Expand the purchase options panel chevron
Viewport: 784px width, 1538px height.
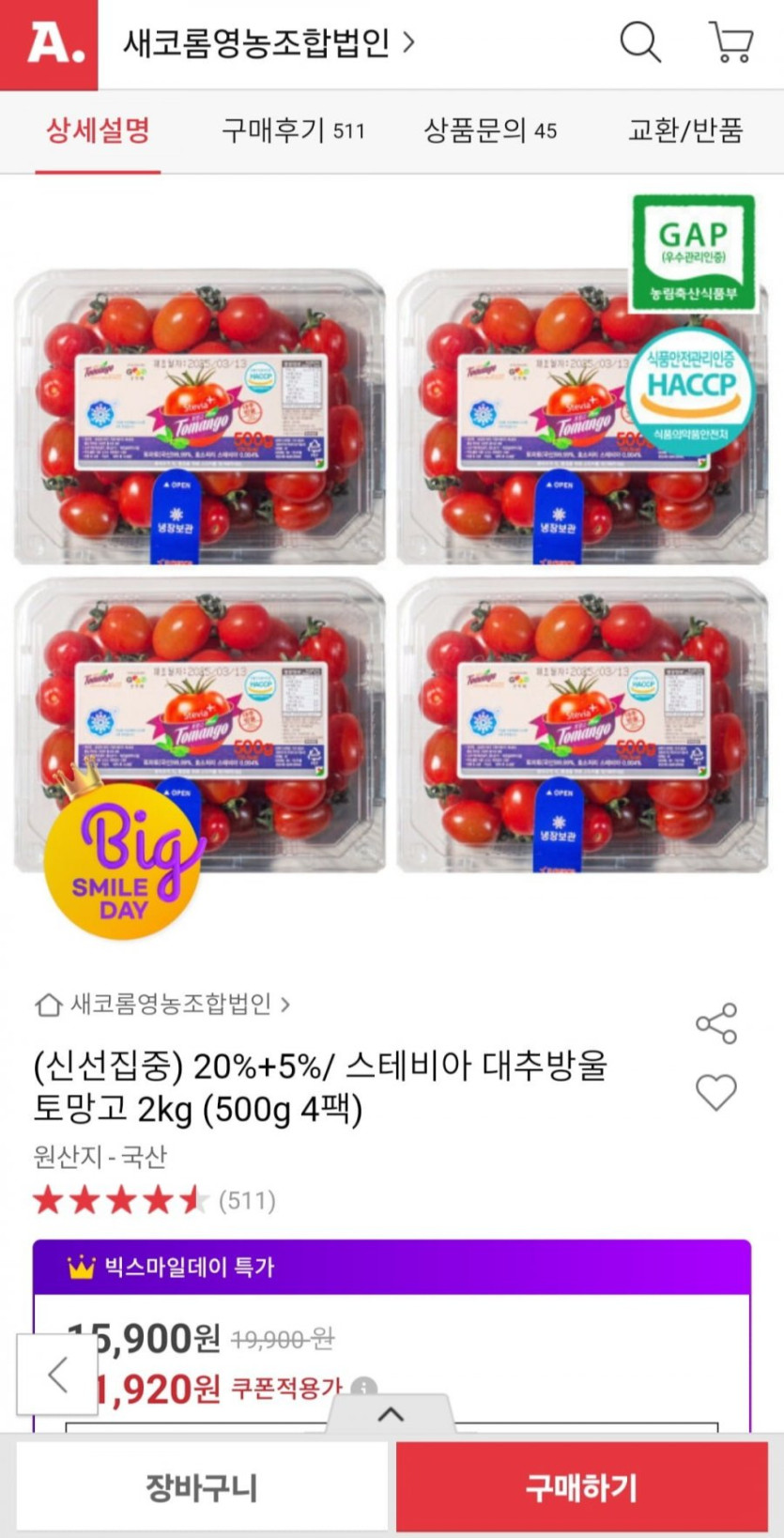click(x=391, y=1413)
